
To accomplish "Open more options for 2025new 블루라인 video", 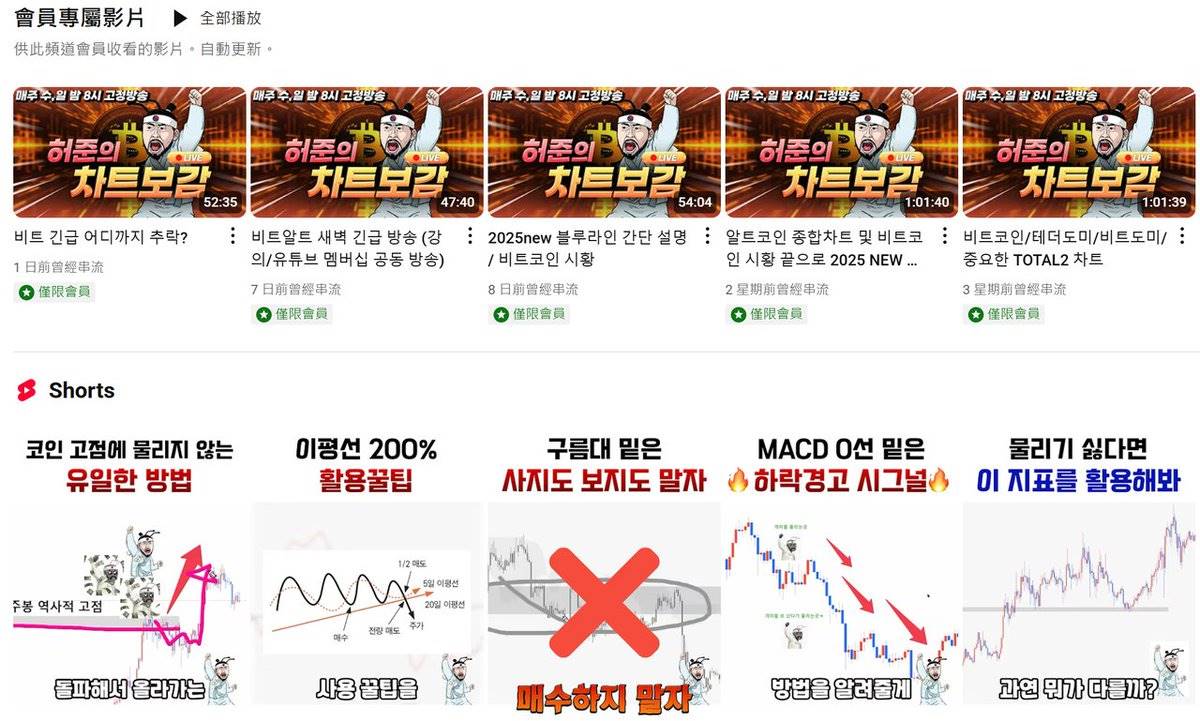I will 707,236.
